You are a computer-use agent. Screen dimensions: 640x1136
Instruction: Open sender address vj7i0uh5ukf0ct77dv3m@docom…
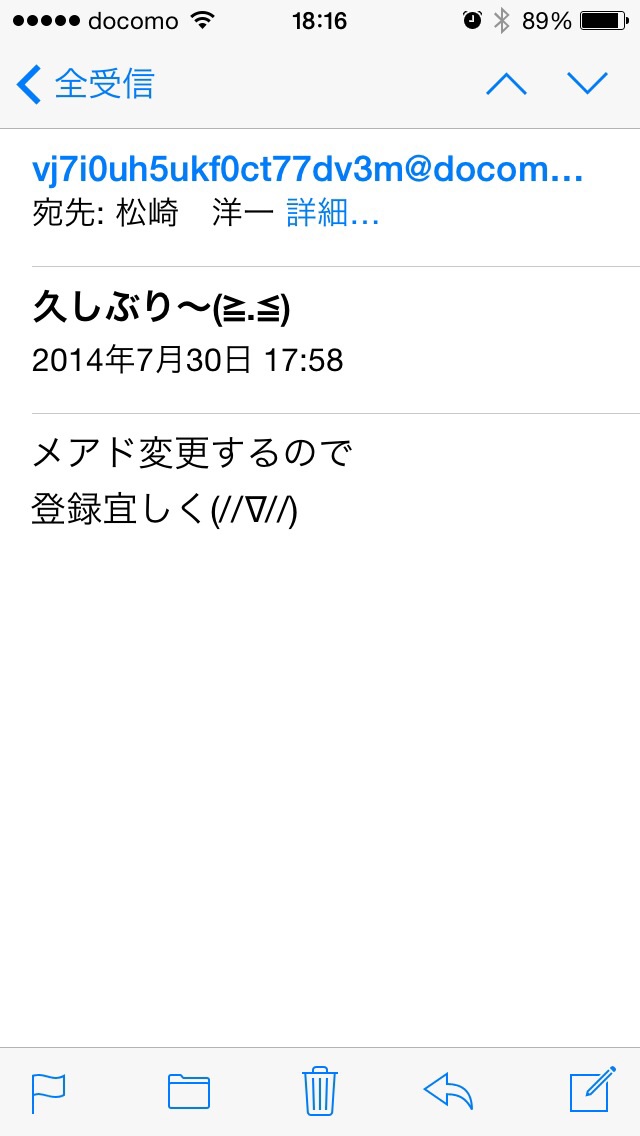click(307, 170)
